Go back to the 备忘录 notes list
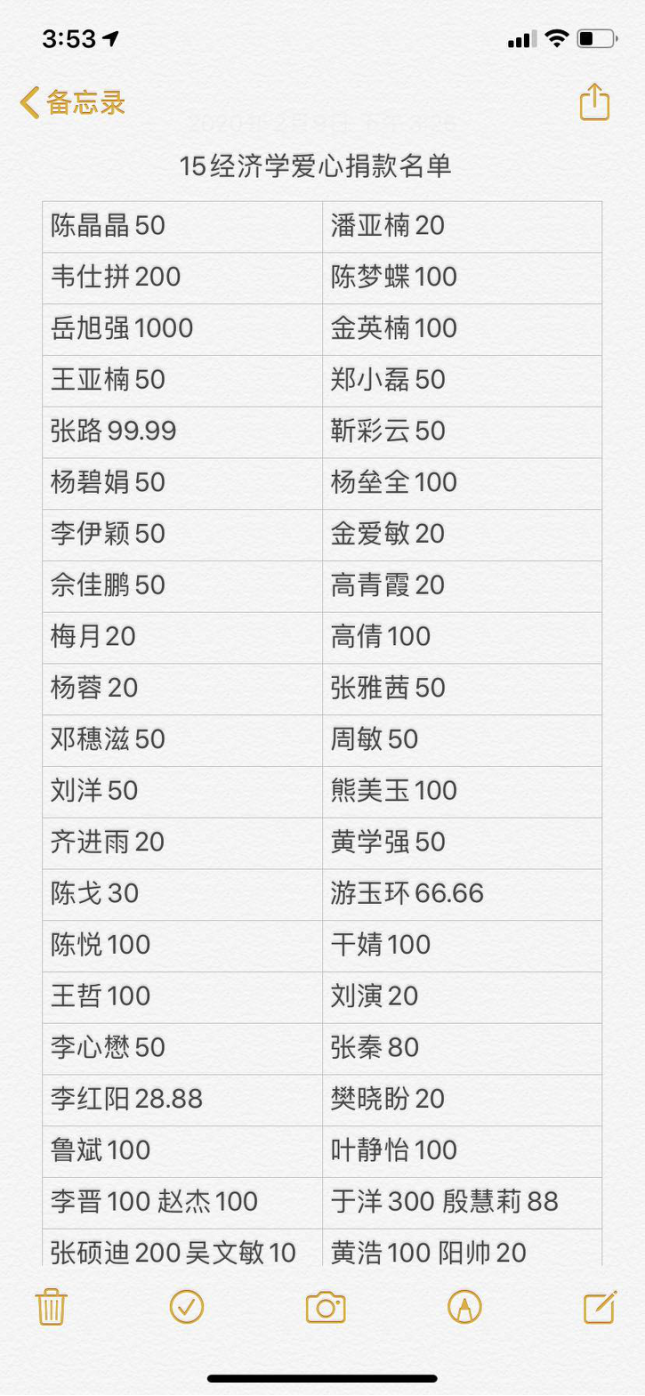 tap(72, 102)
